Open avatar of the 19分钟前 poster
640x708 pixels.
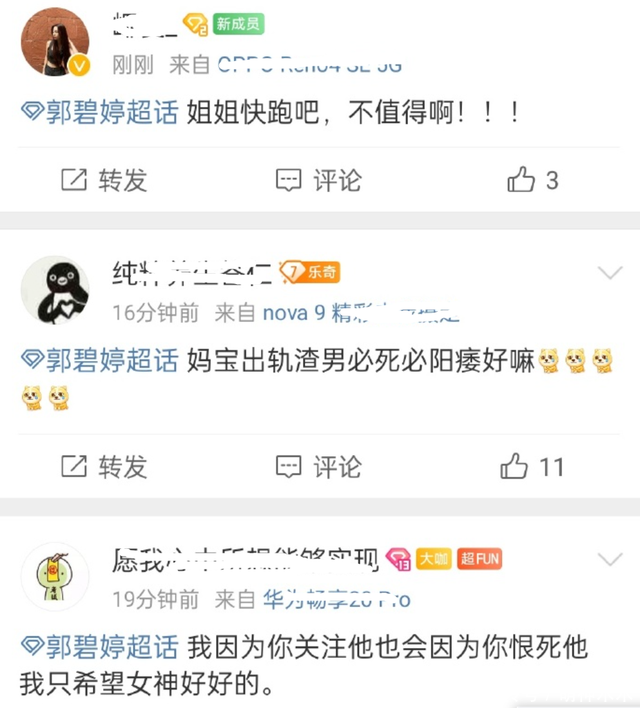(54, 576)
